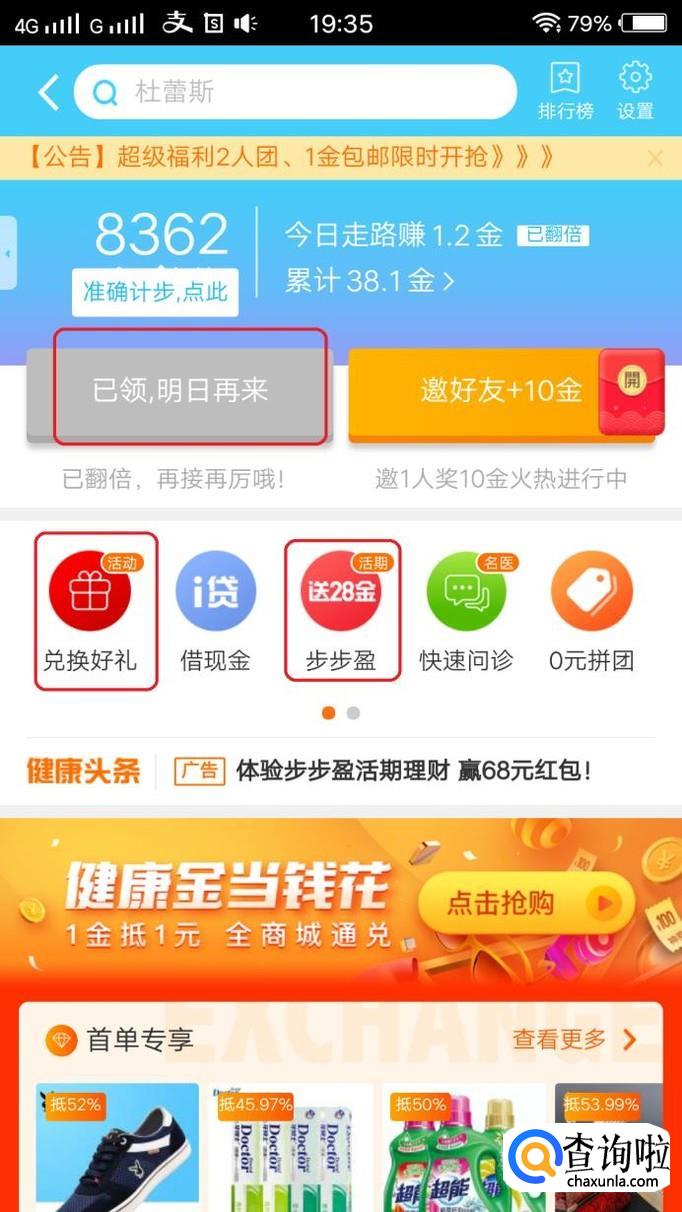Open 查看更多 in 首单专享
The image size is (682, 1212).
click(573, 1040)
